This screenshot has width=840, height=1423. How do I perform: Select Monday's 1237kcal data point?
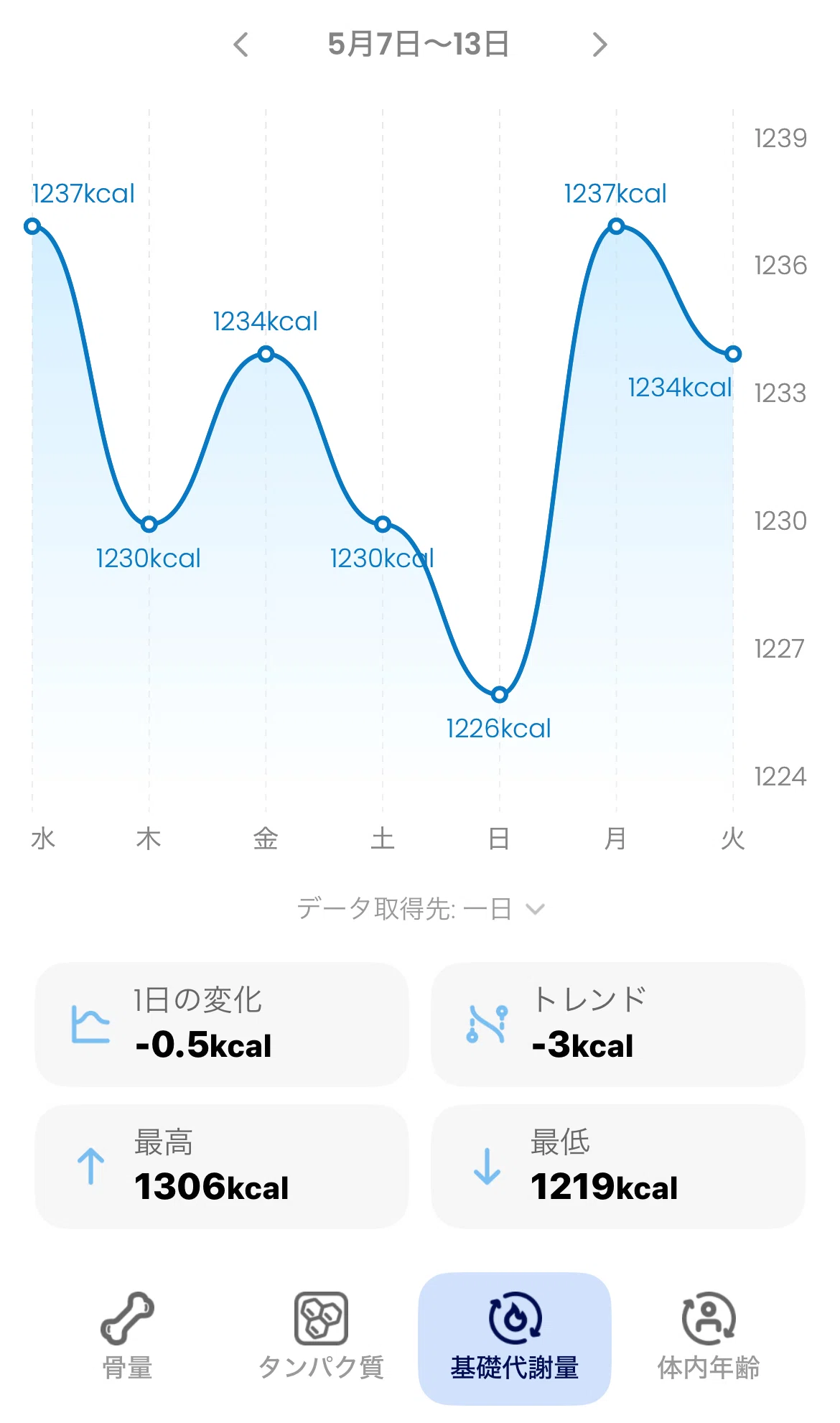coord(616,226)
